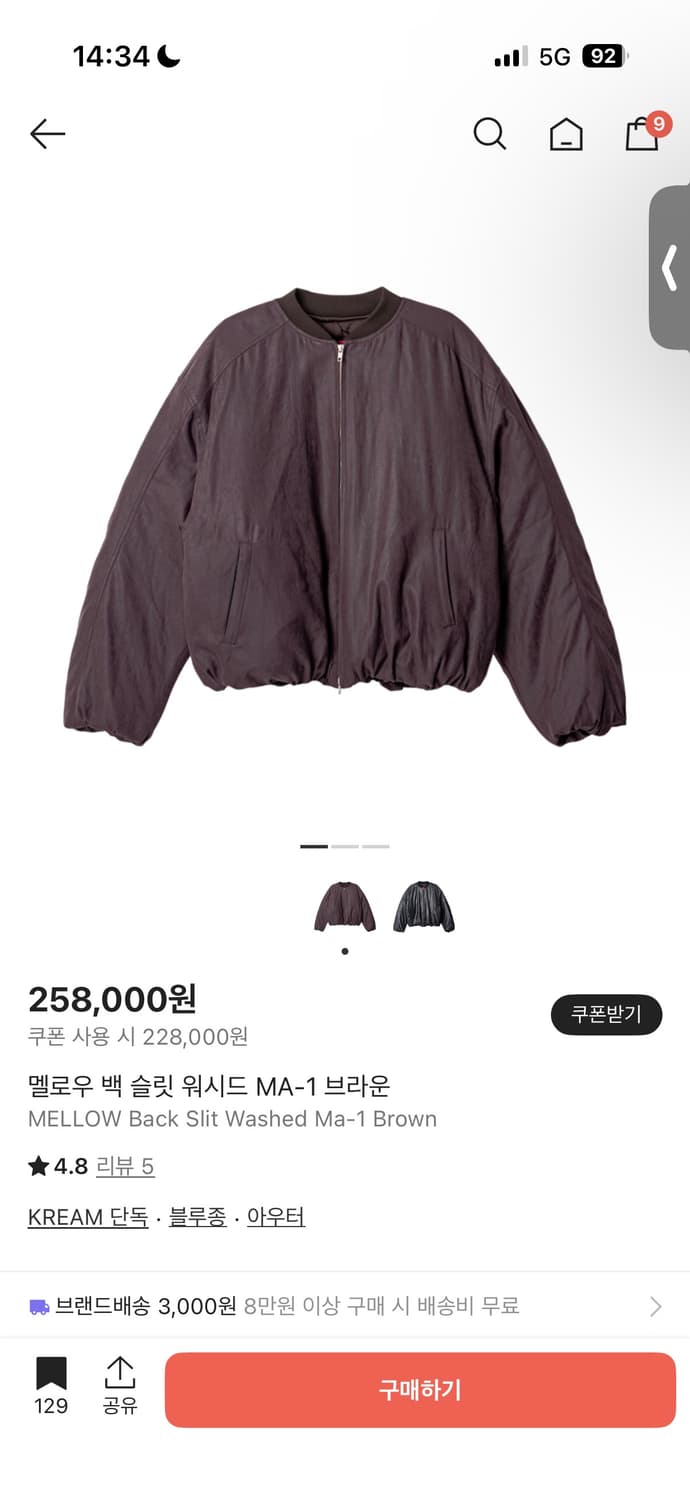Open the shopping bag with 9 items
Image resolution: width=690 pixels, height=1500 pixels.
(x=642, y=134)
